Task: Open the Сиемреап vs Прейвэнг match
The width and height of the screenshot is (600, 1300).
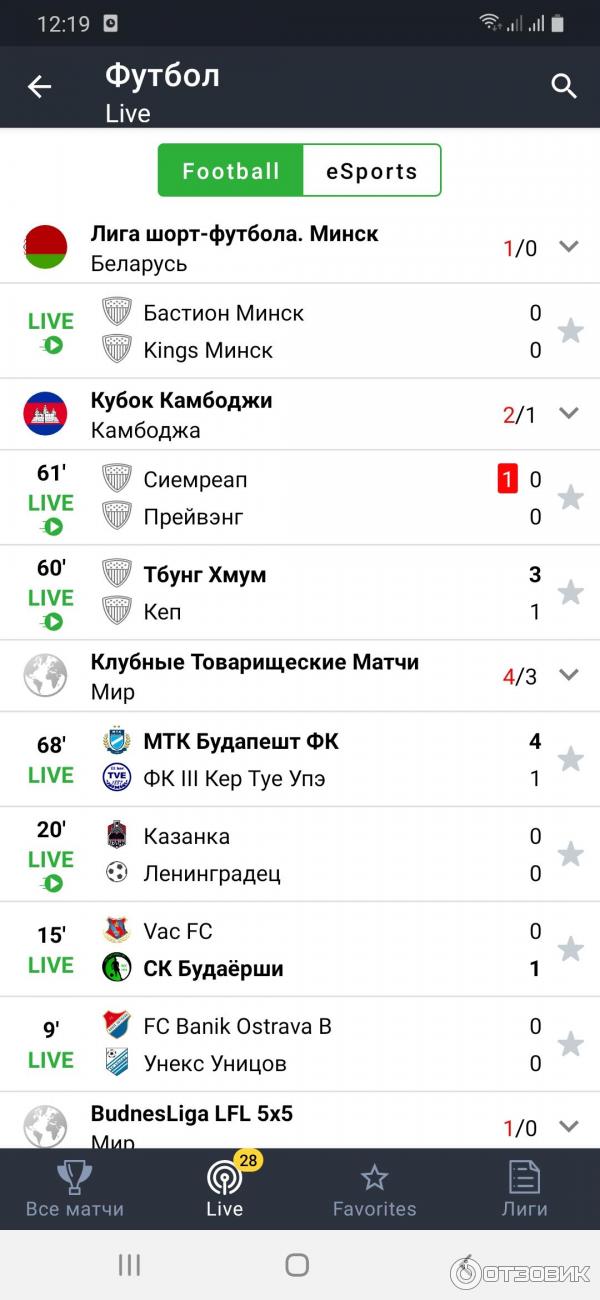Action: (x=300, y=498)
